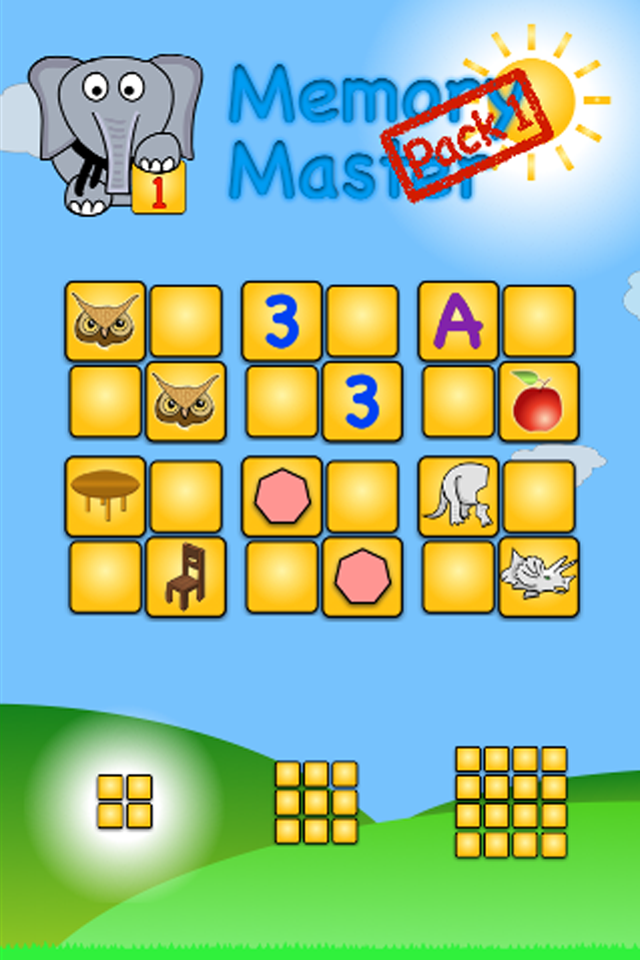Switch to the 3x3 grid size
Image resolution: width=640 pixels, height=960 pixels.
pos(316,802)
